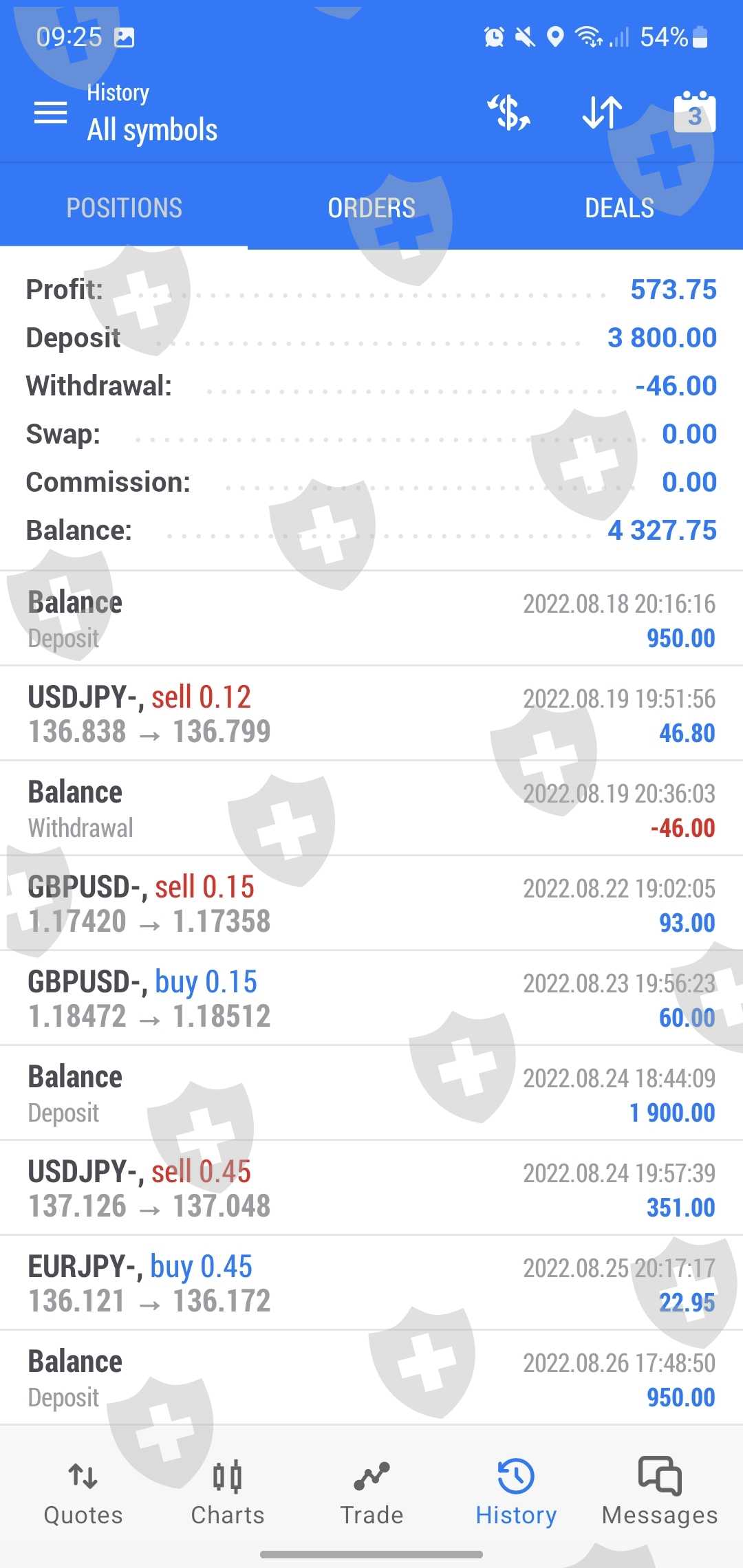Switch to the ORDERS tab
Image resolution: width=743 pixels, height=1568 pixels.
coord(371,208)
